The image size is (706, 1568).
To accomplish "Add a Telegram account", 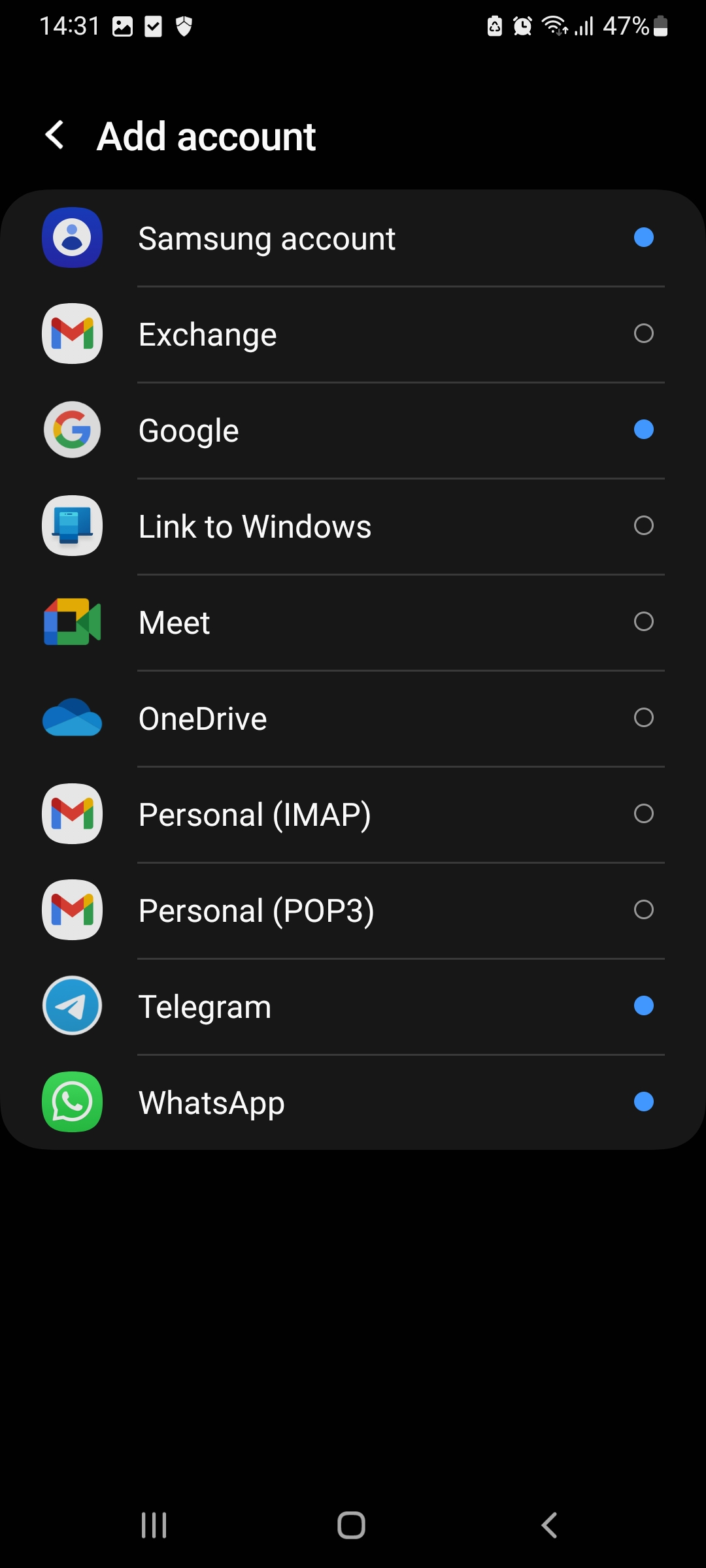I will [x=353, y=1007].
